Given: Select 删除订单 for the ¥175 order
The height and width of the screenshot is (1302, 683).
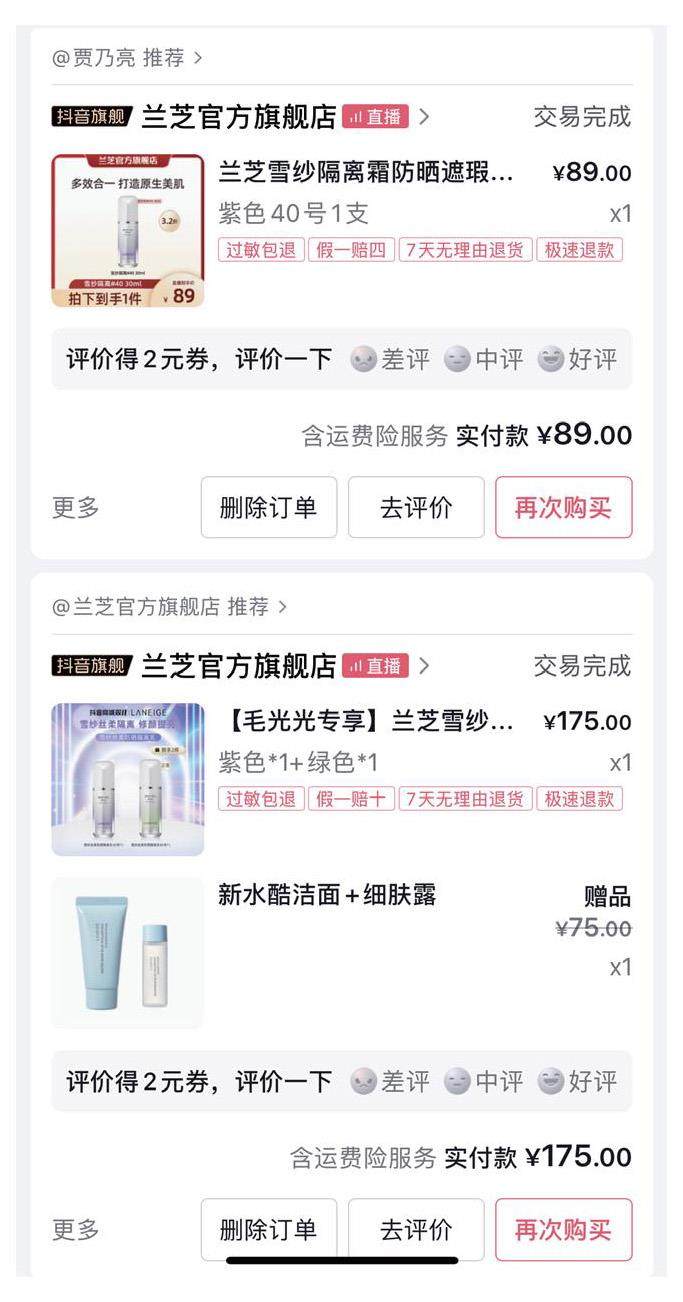Looking at the screenshot, I should [x=268, y=1229].
